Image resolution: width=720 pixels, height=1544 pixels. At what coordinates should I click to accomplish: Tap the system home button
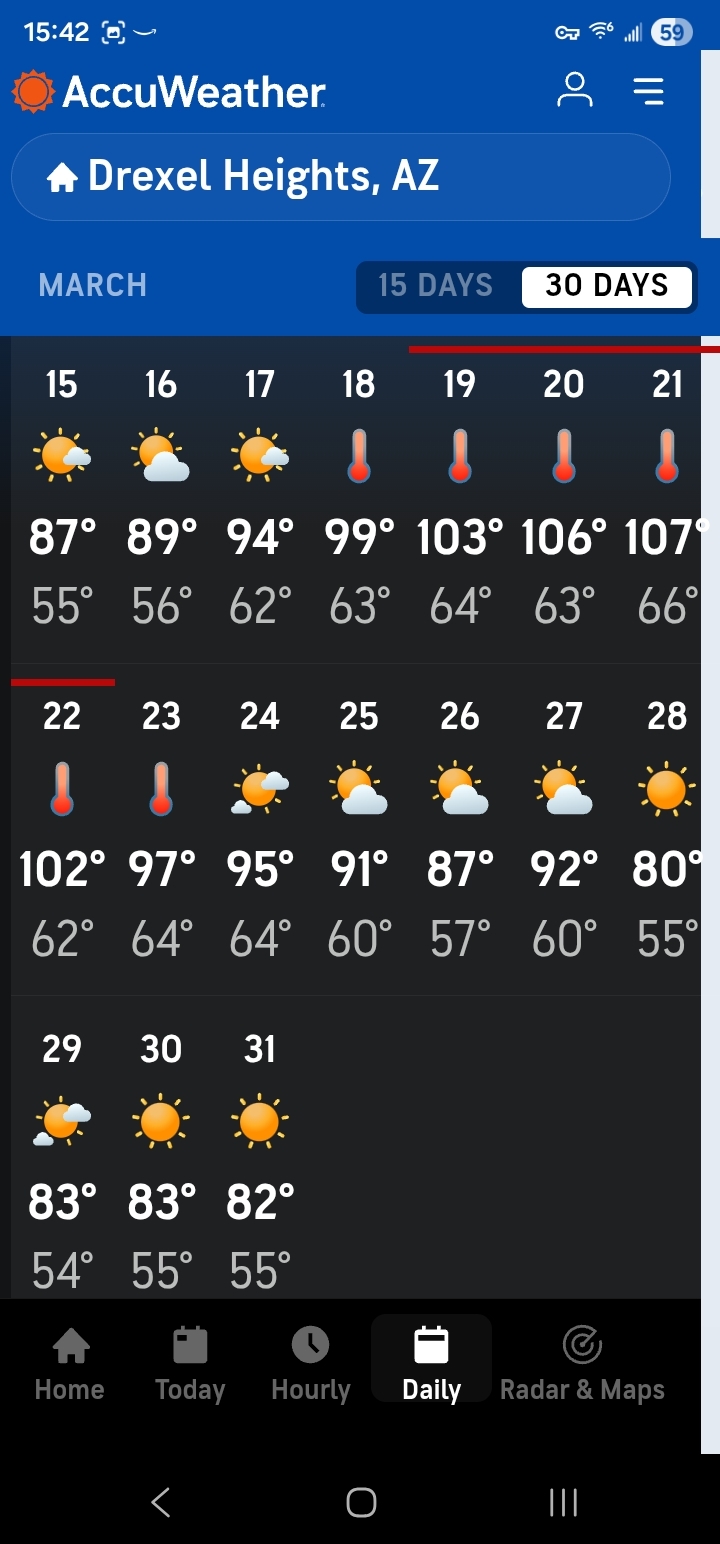click(x=361, y=1502)
